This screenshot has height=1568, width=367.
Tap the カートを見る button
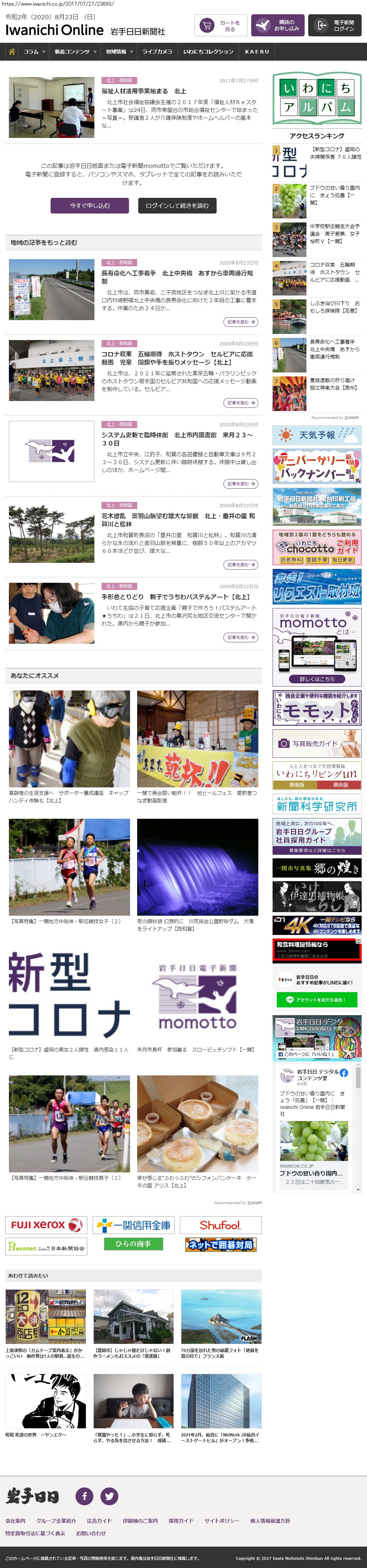pos(221,26)
